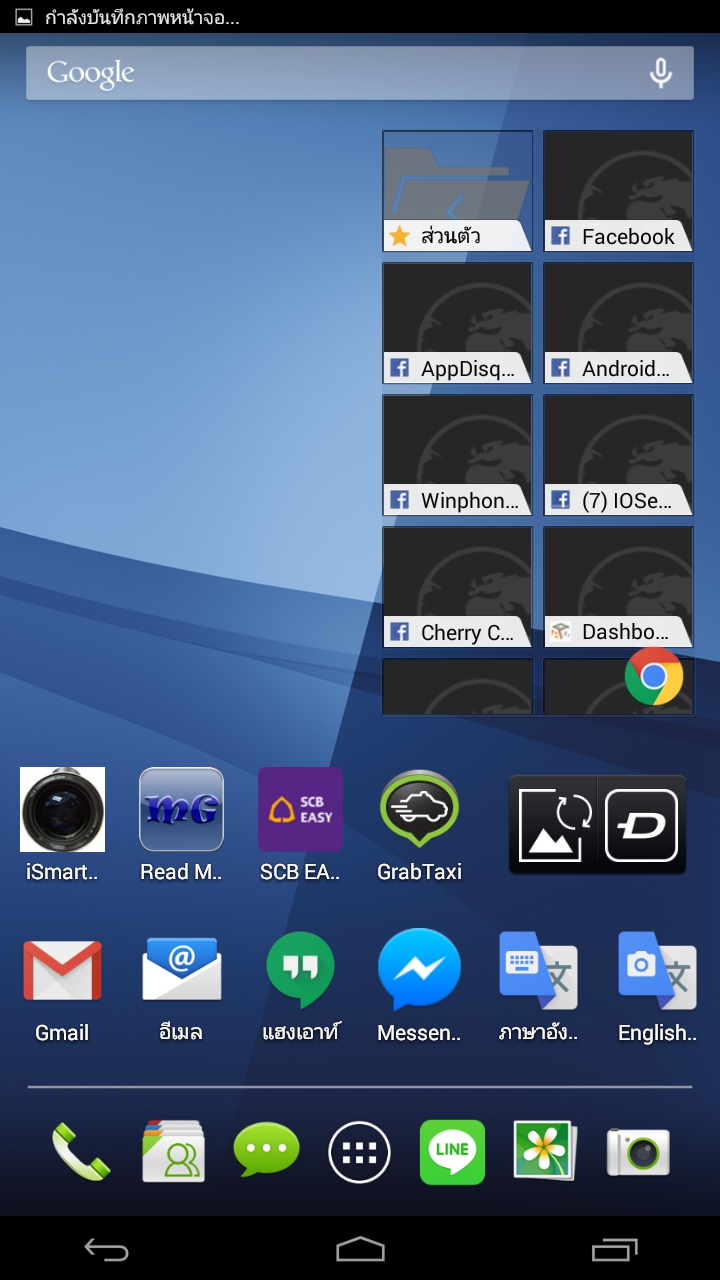The image size is (720, 1280).
Task: Open the Dashbo... bookmark tile
Action: tap(618, 587)
